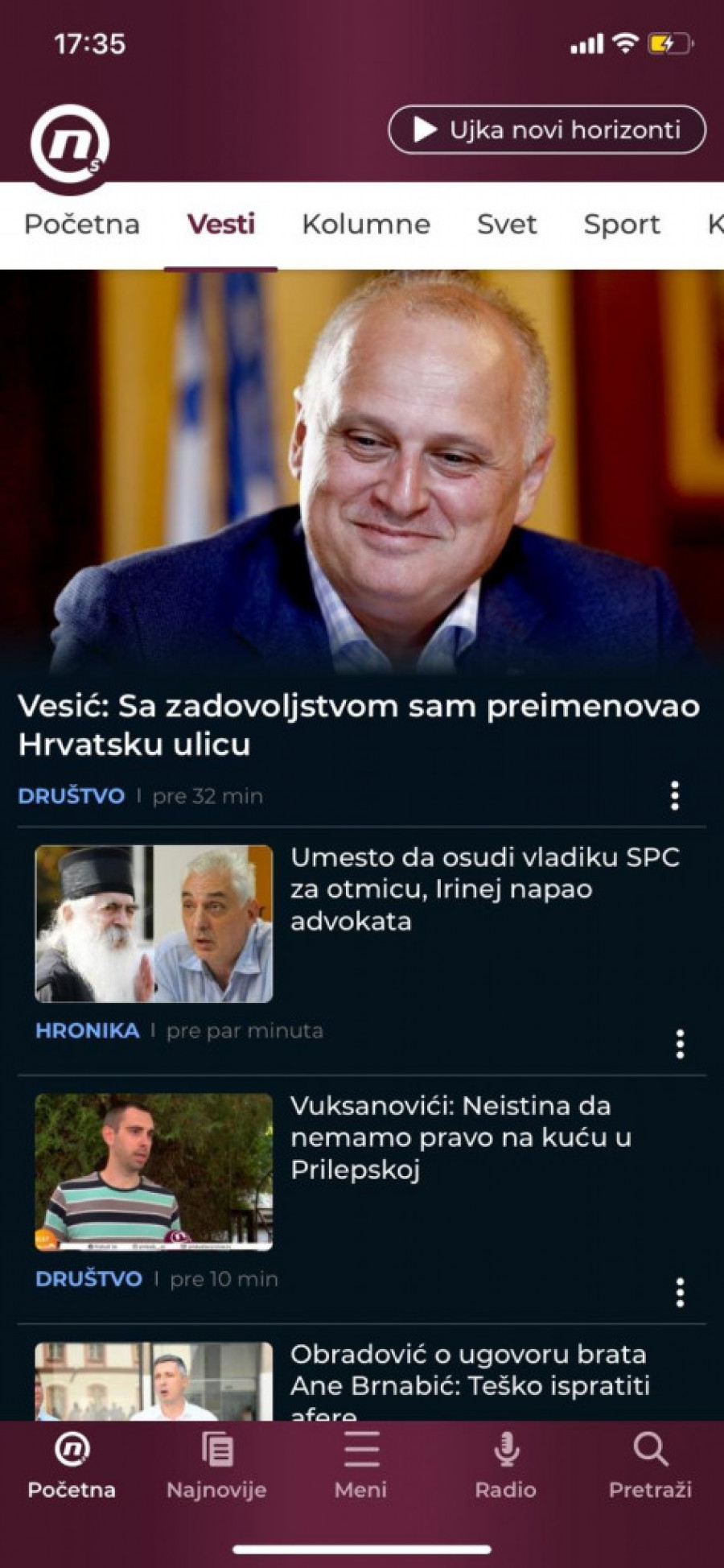This screenshot has width=724, height=1568.
Task: Select the Vesti tab
Action: 221,224
